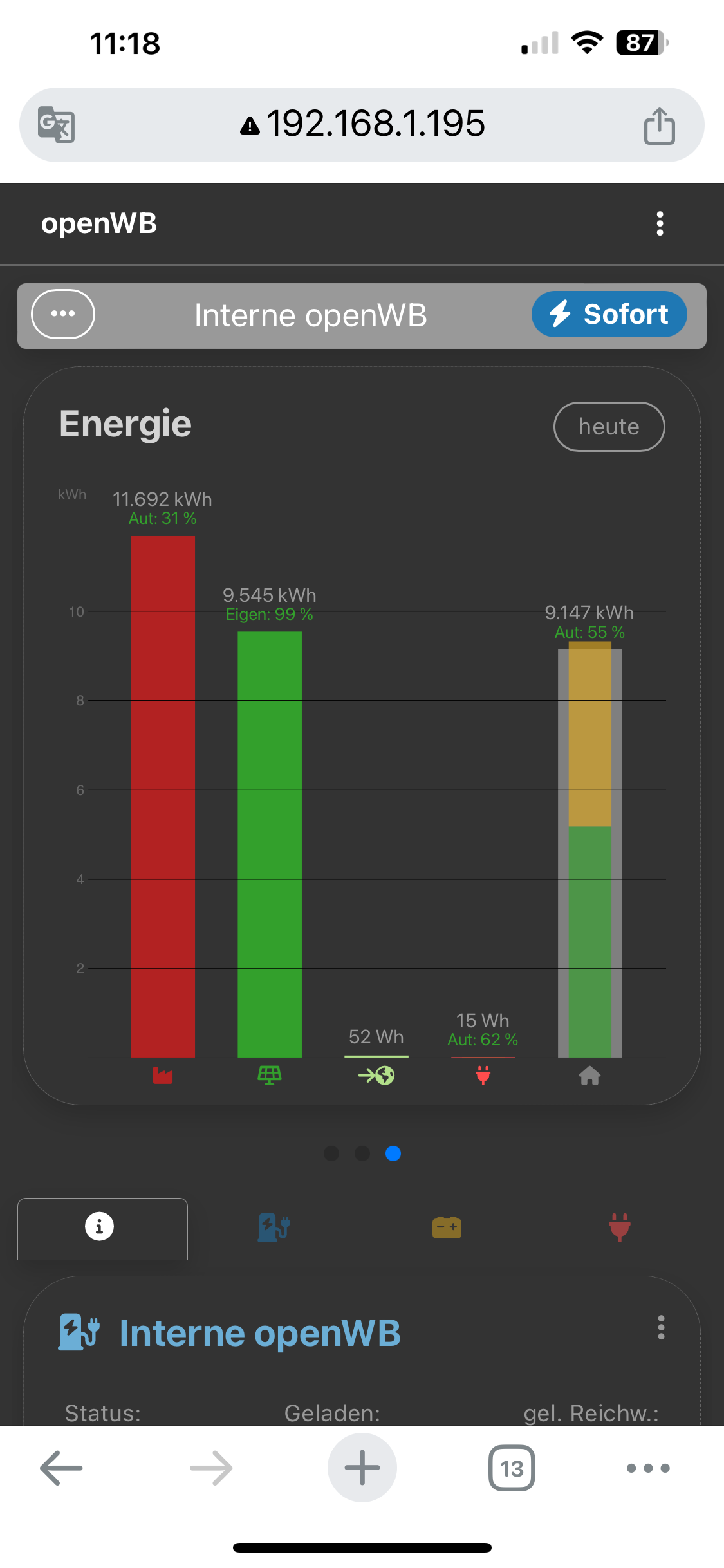Screen dimensions: 724x1568
Task: Share this page from the address bar
Action: pyautogui.click(x=659, y=126)
